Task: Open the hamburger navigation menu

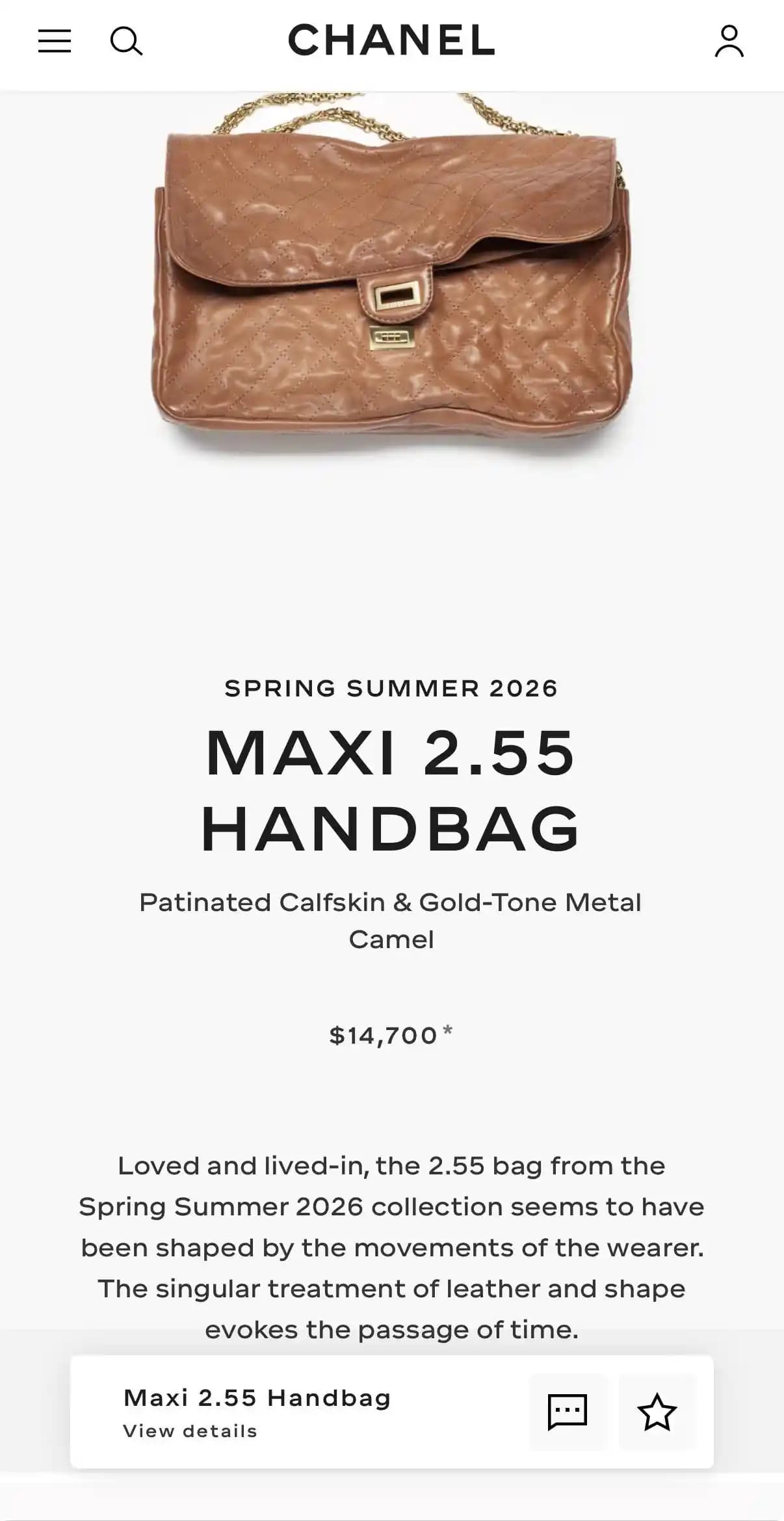Action: click(55, 41)
